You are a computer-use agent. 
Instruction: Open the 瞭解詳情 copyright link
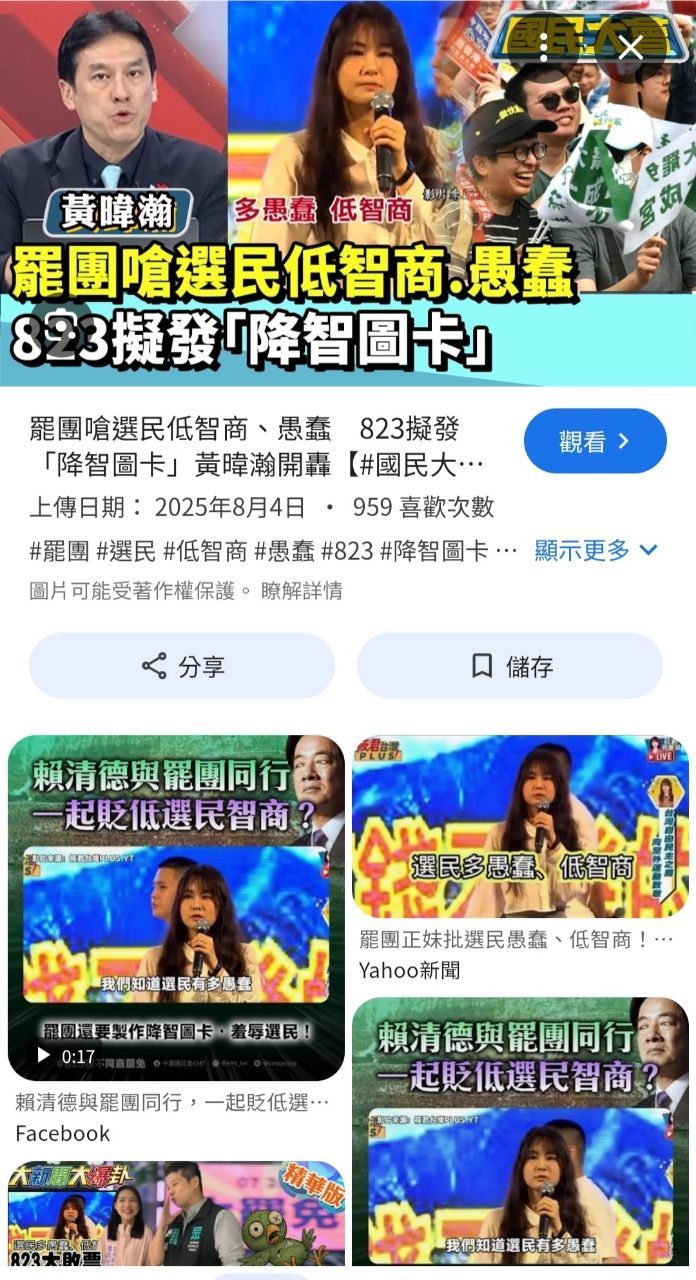[x=301, y=591]
